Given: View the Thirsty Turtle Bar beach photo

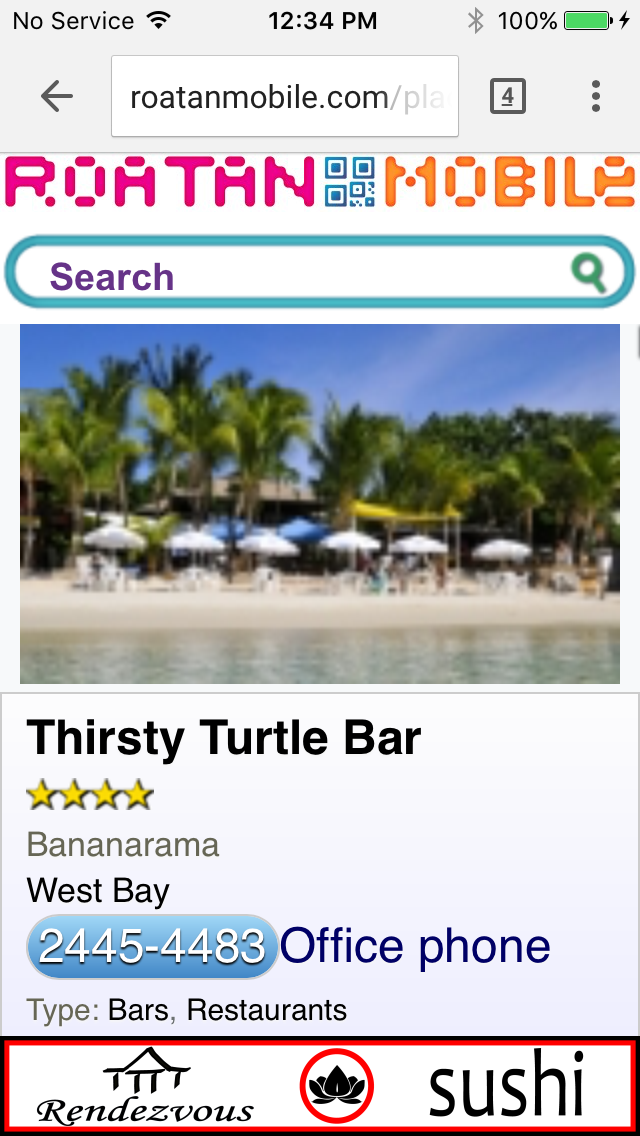Looking at the screenshot, I should (320, 503).
